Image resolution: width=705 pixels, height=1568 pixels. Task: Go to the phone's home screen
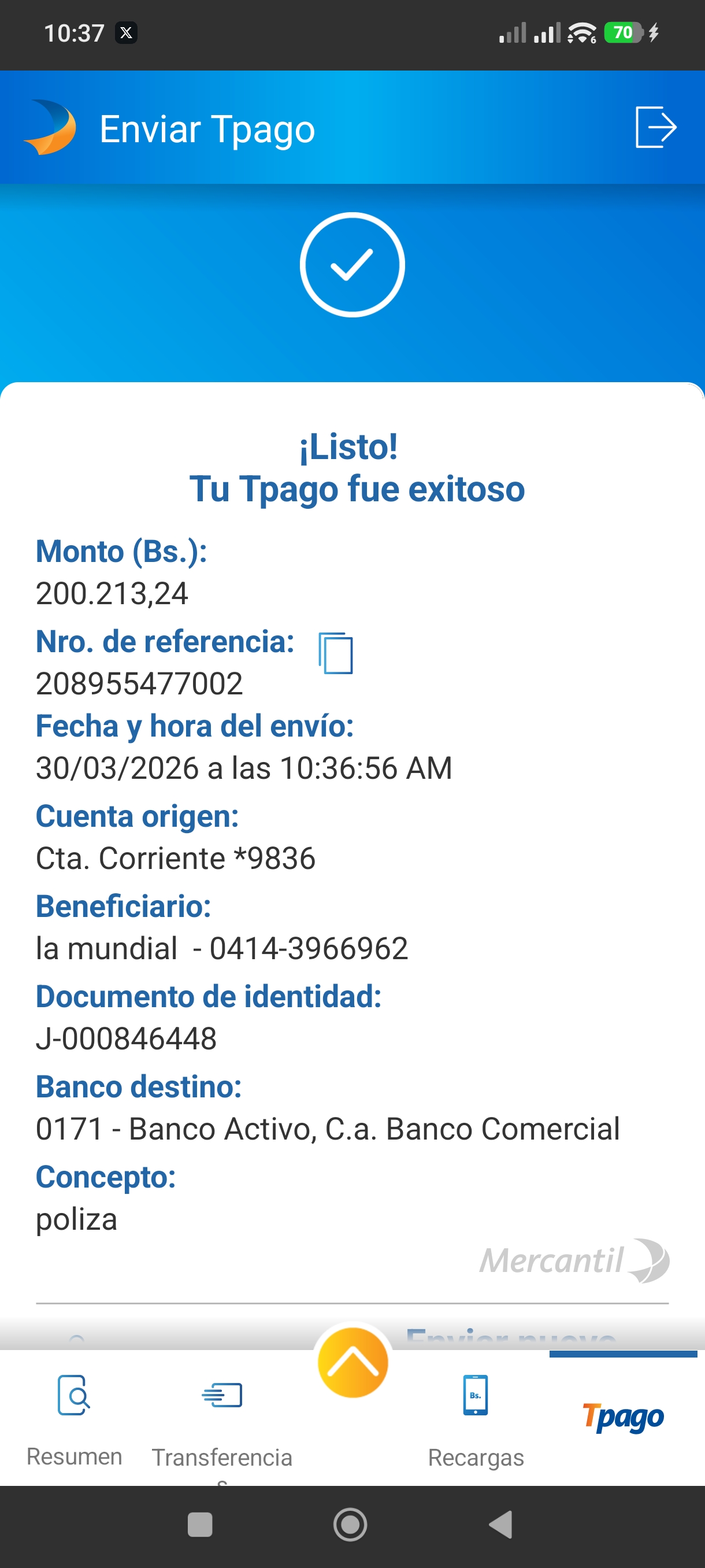[x=350, y=1525]
